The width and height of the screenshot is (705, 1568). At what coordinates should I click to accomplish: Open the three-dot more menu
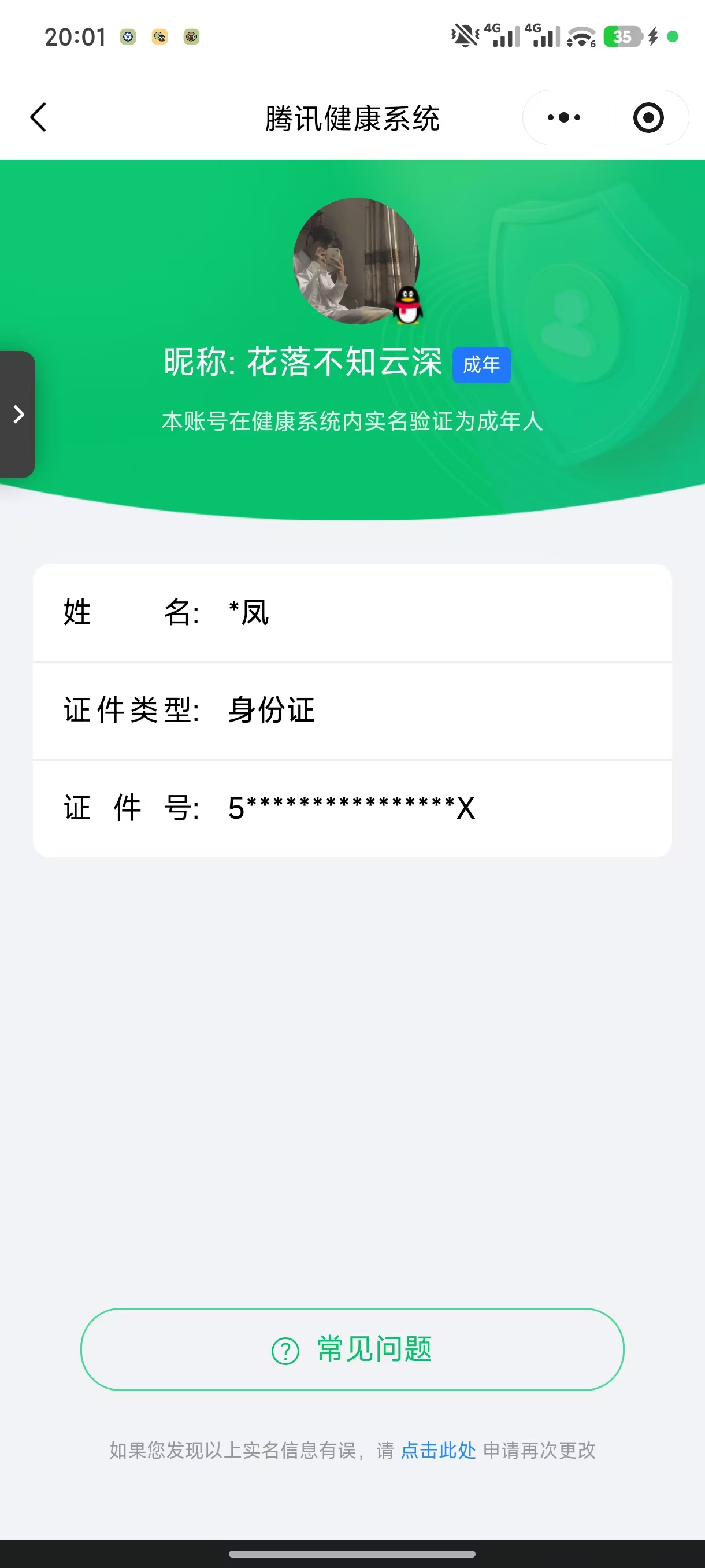pyautogui.click(x=564, y=117)
